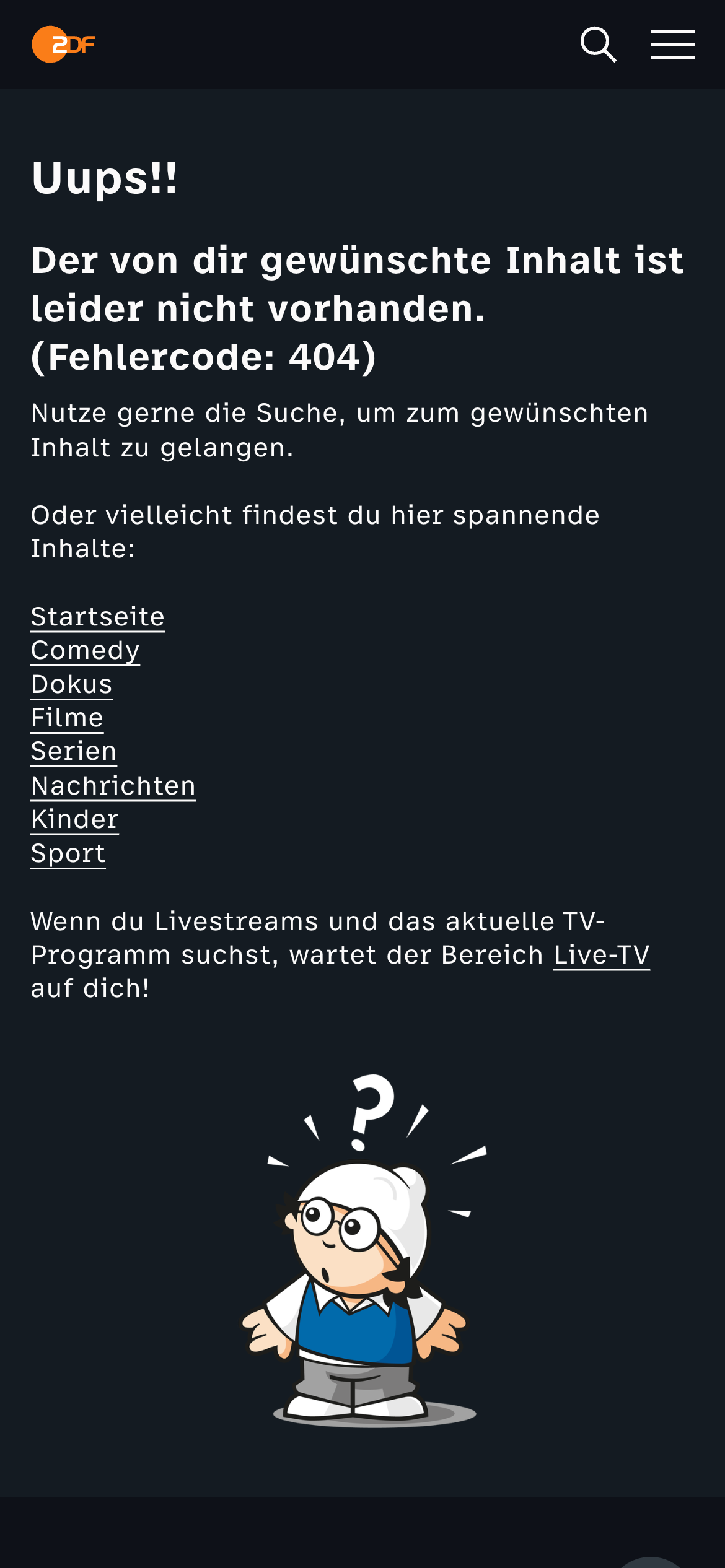Go to ZDF home via logo

tap(63, 45)
